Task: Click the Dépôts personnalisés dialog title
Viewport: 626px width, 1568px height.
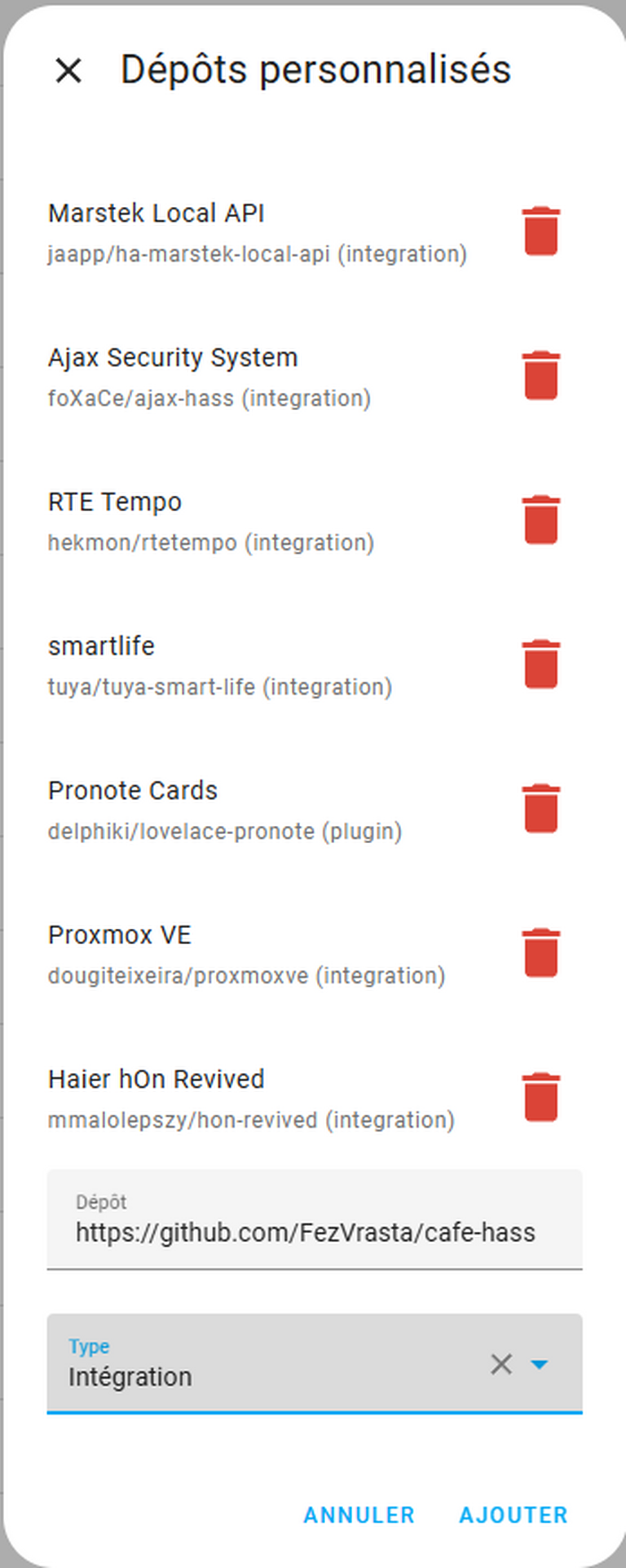Action: (316, 70)
